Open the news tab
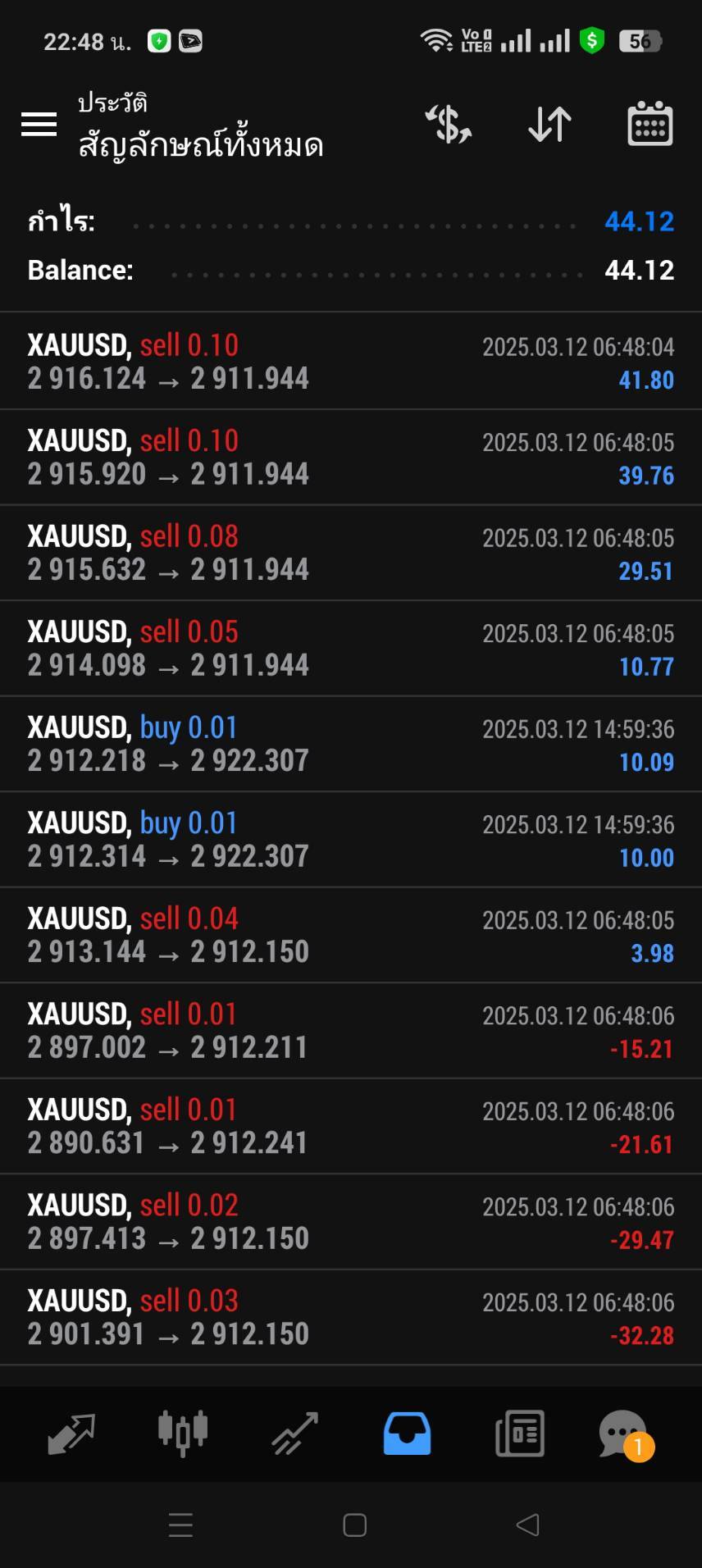The width and height of the screenshot is (702, 1568). [x=520, y=1434]
